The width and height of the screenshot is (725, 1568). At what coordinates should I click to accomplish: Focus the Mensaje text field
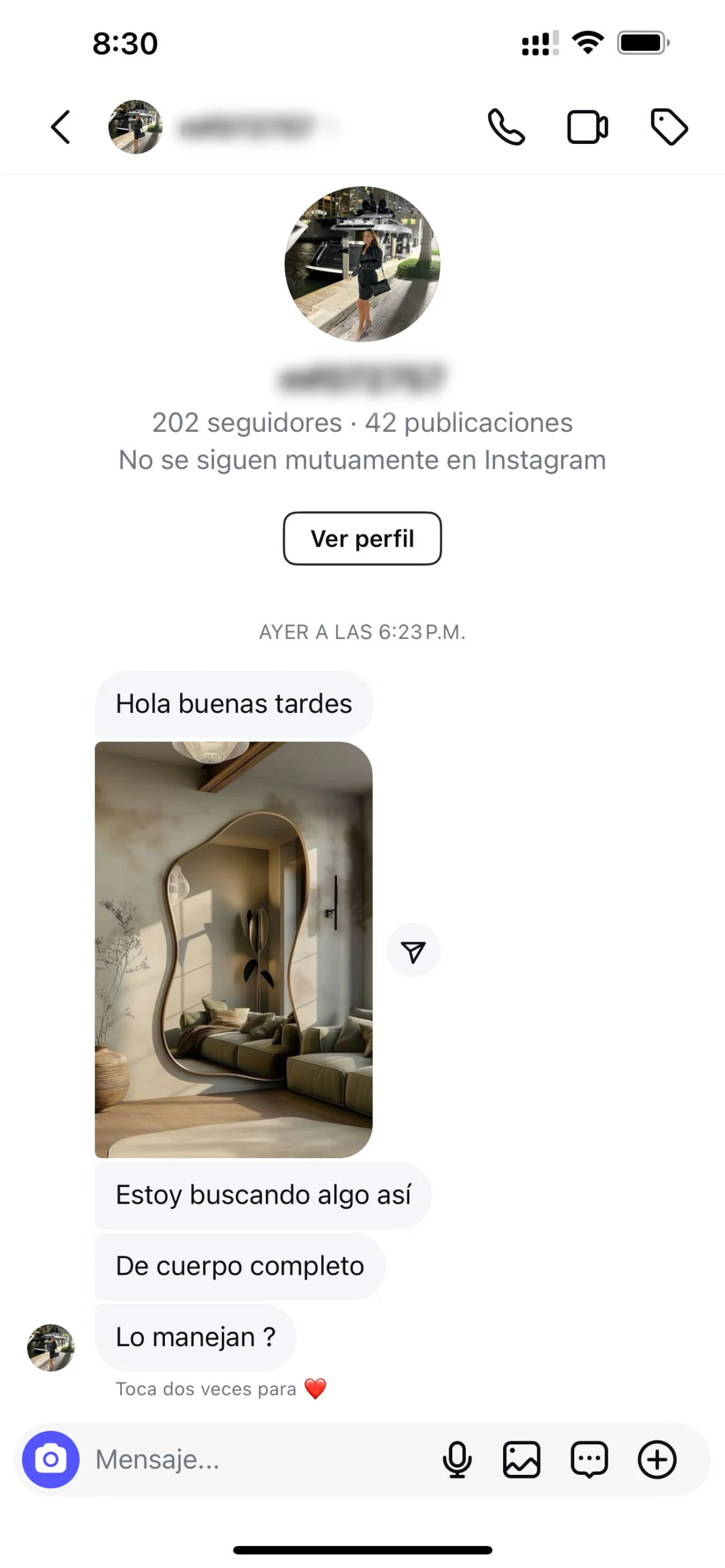257,1460
